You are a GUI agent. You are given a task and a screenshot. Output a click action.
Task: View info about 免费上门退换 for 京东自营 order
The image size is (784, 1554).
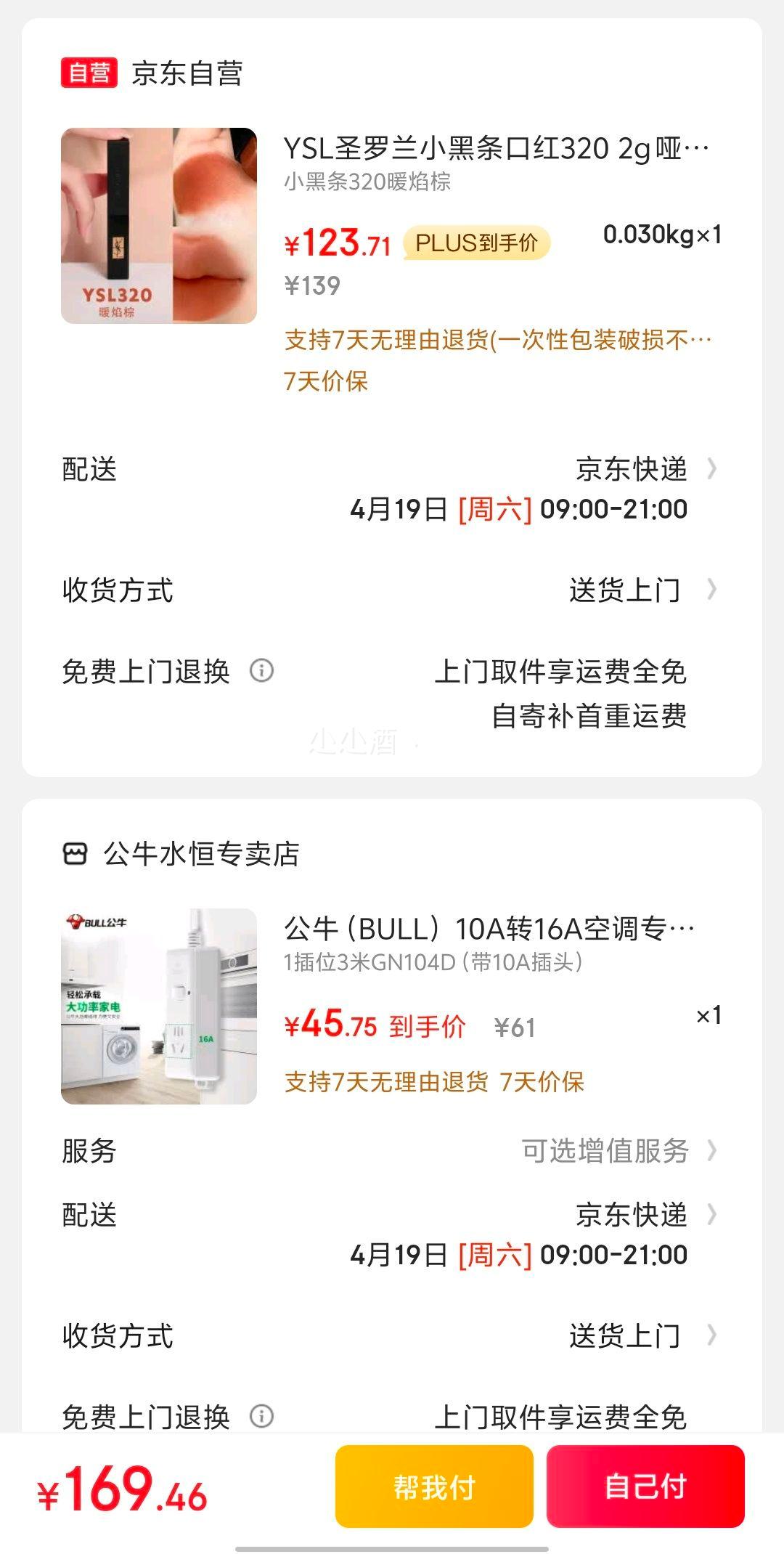tap(261, 670)
